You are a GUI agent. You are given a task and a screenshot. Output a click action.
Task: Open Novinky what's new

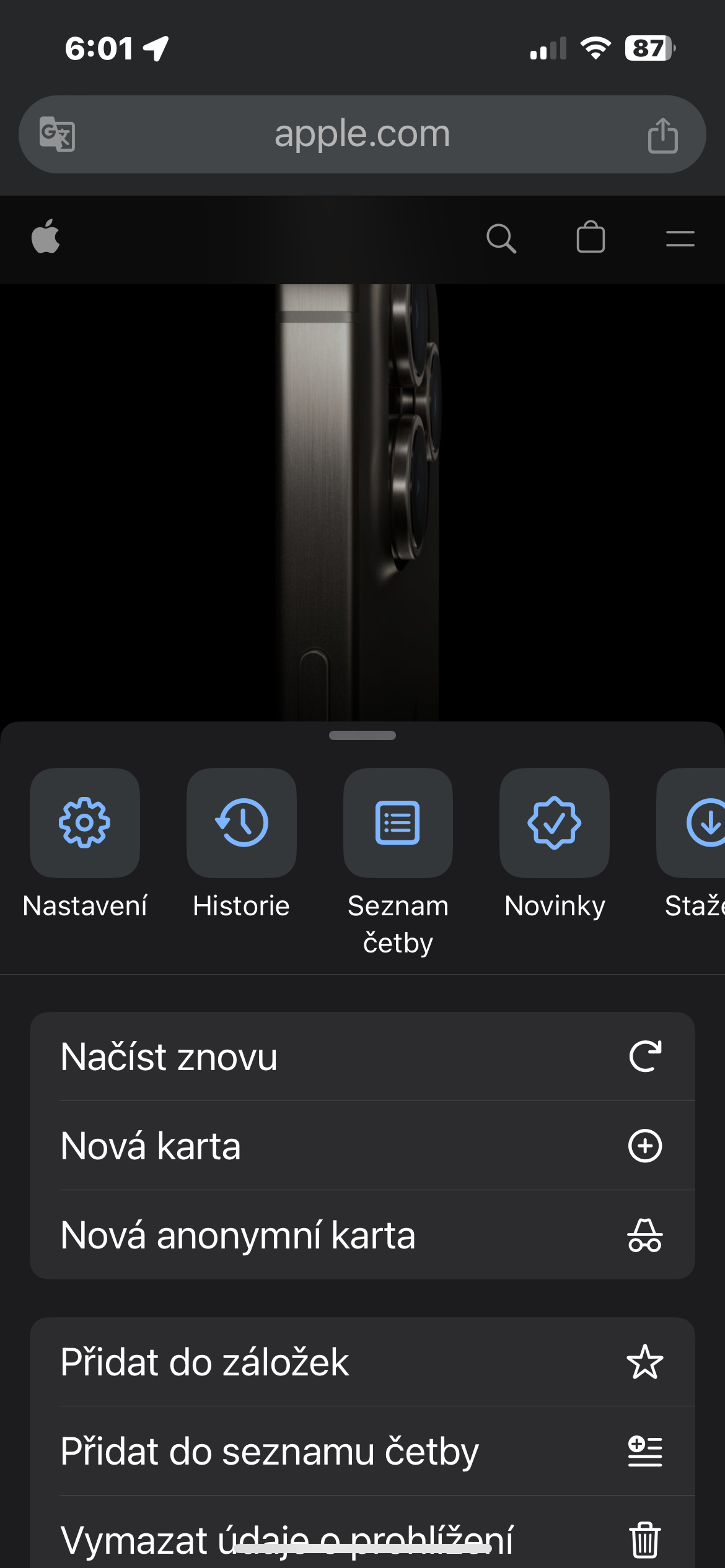[x=554, y=823]
